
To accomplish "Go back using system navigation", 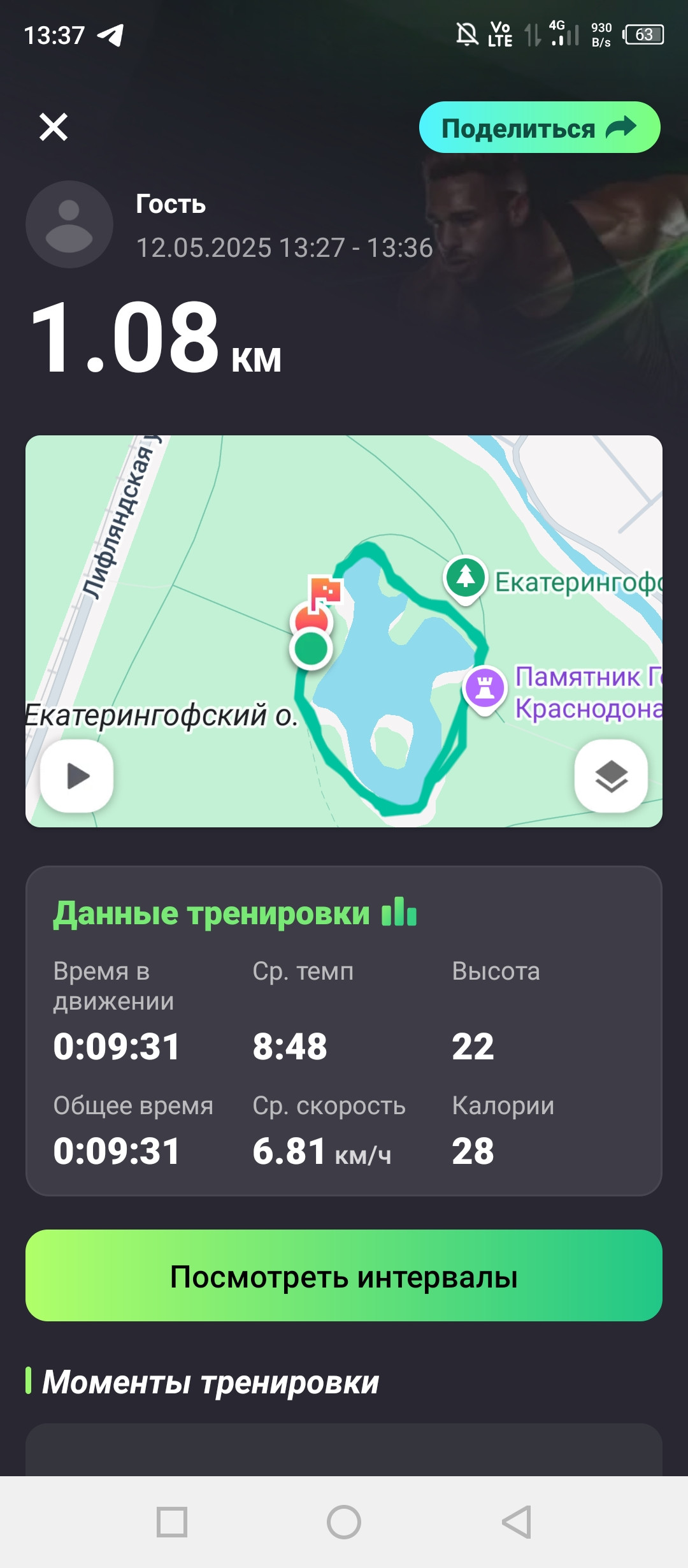I will click(516, 1522).
